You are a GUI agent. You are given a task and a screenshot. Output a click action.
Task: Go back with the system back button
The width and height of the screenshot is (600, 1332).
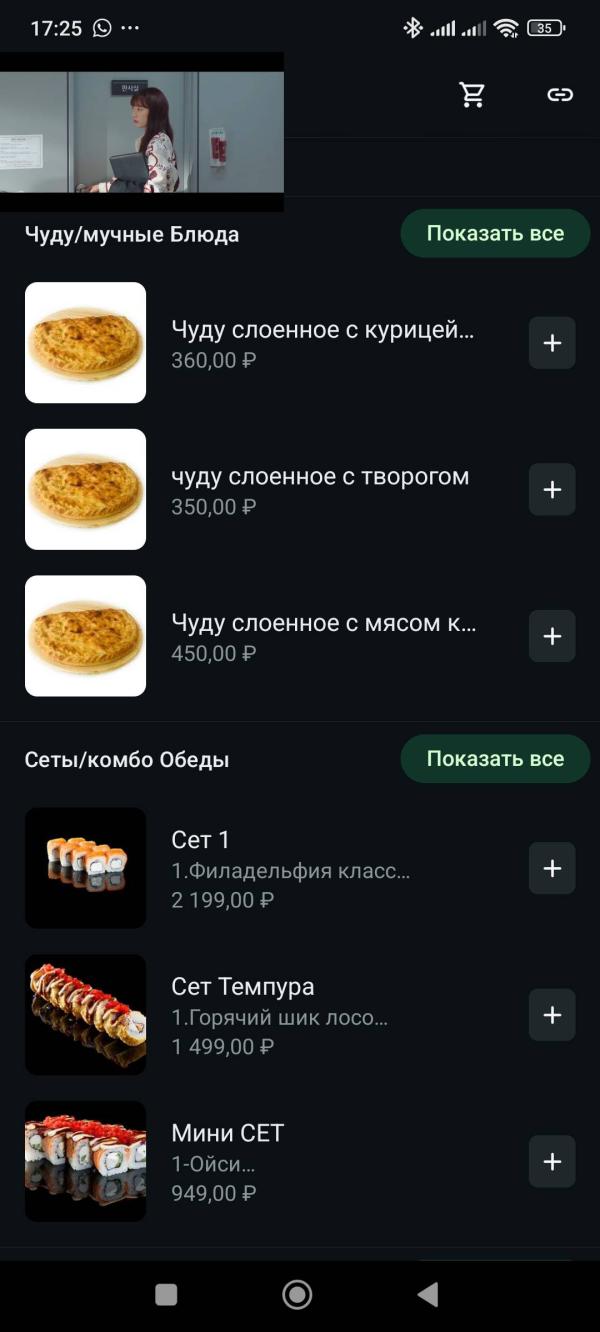[428, 1295]
